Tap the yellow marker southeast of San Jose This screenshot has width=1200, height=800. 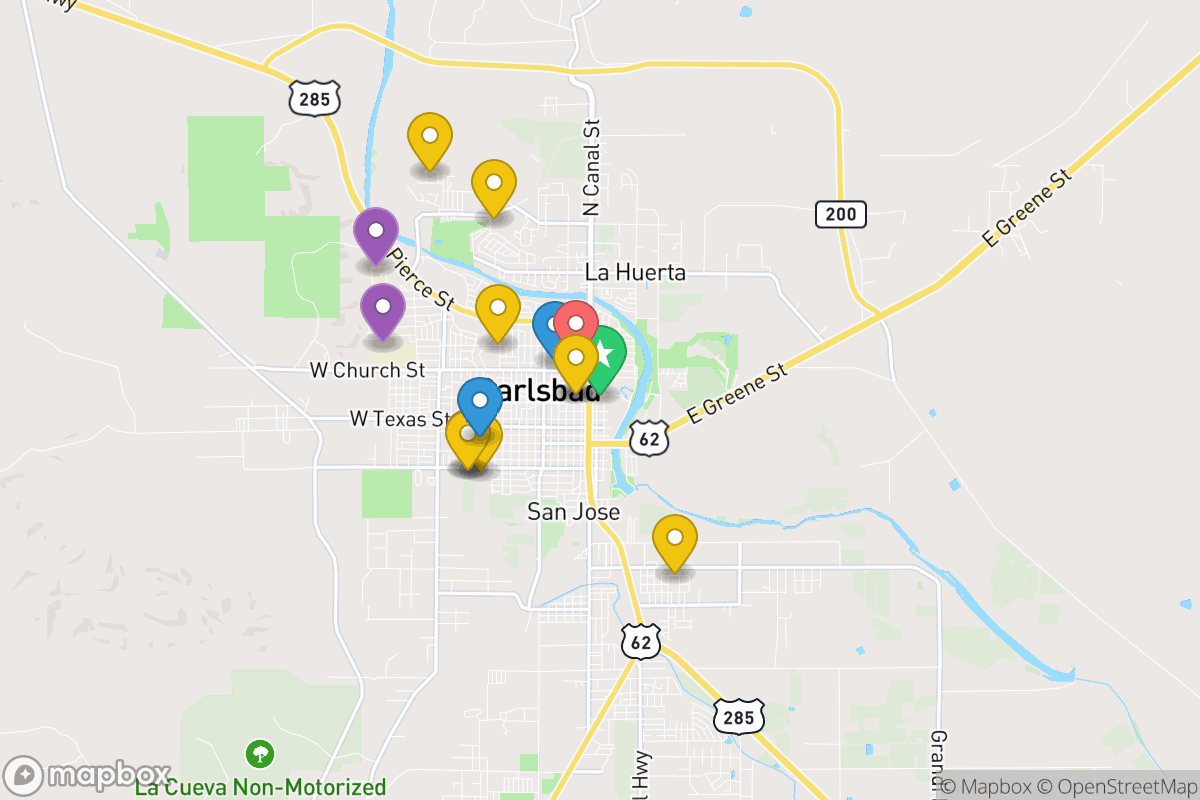675,539
